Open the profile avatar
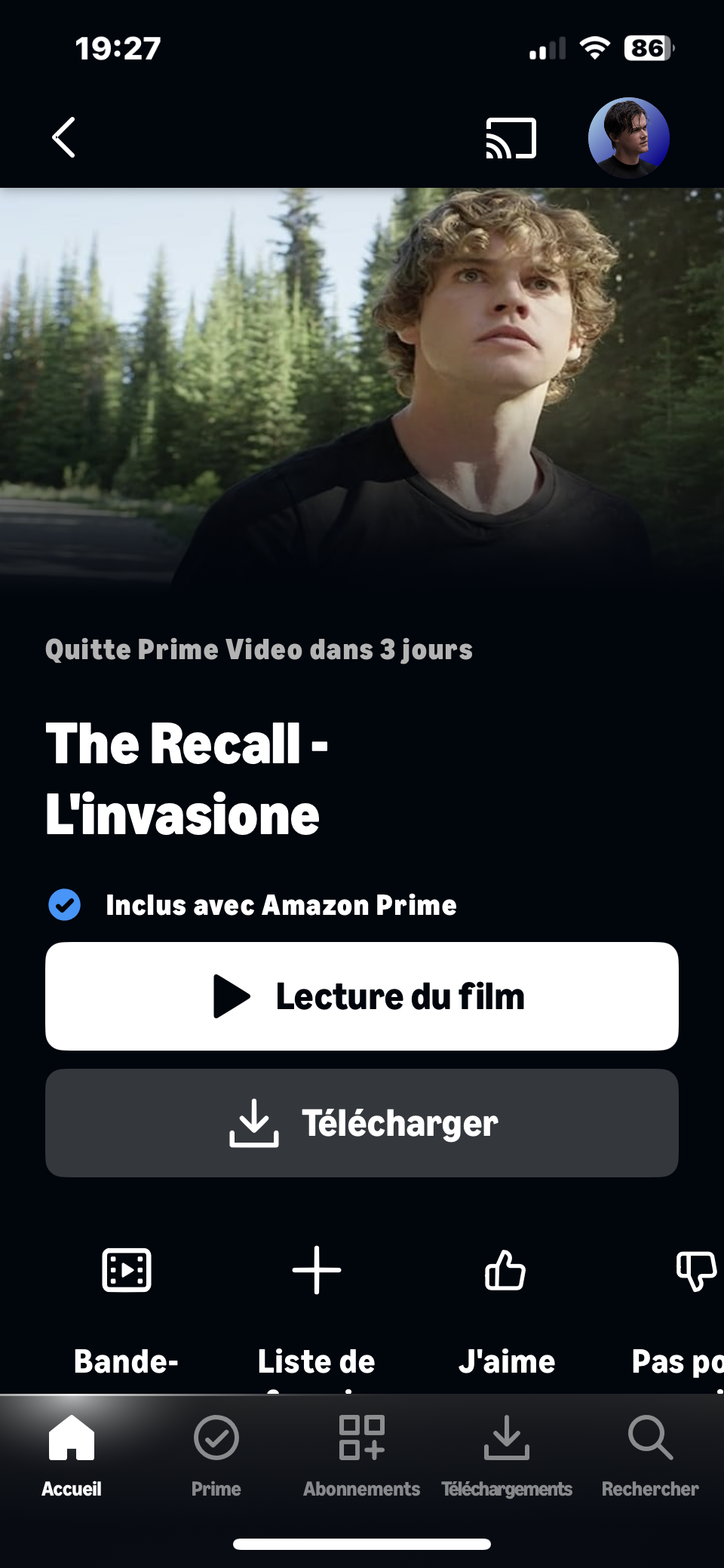 point(628,137)
